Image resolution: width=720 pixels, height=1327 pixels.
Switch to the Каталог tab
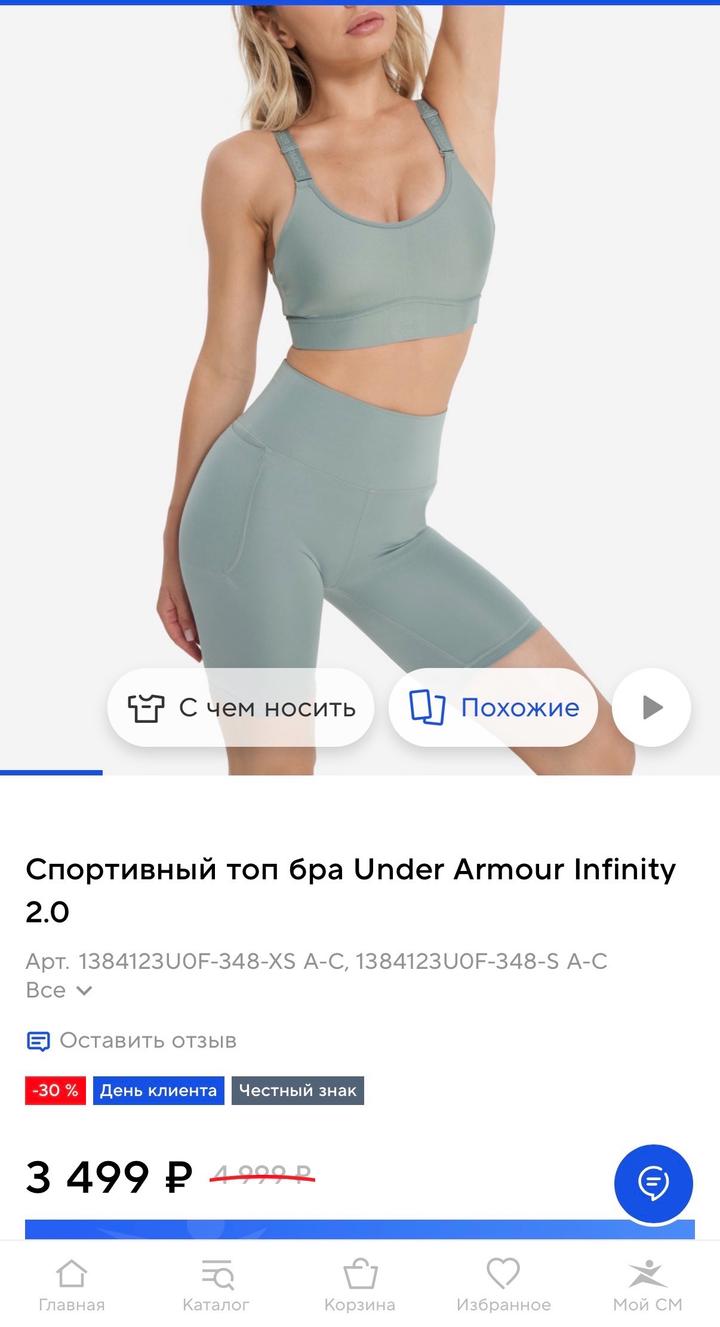[216, 1285]
